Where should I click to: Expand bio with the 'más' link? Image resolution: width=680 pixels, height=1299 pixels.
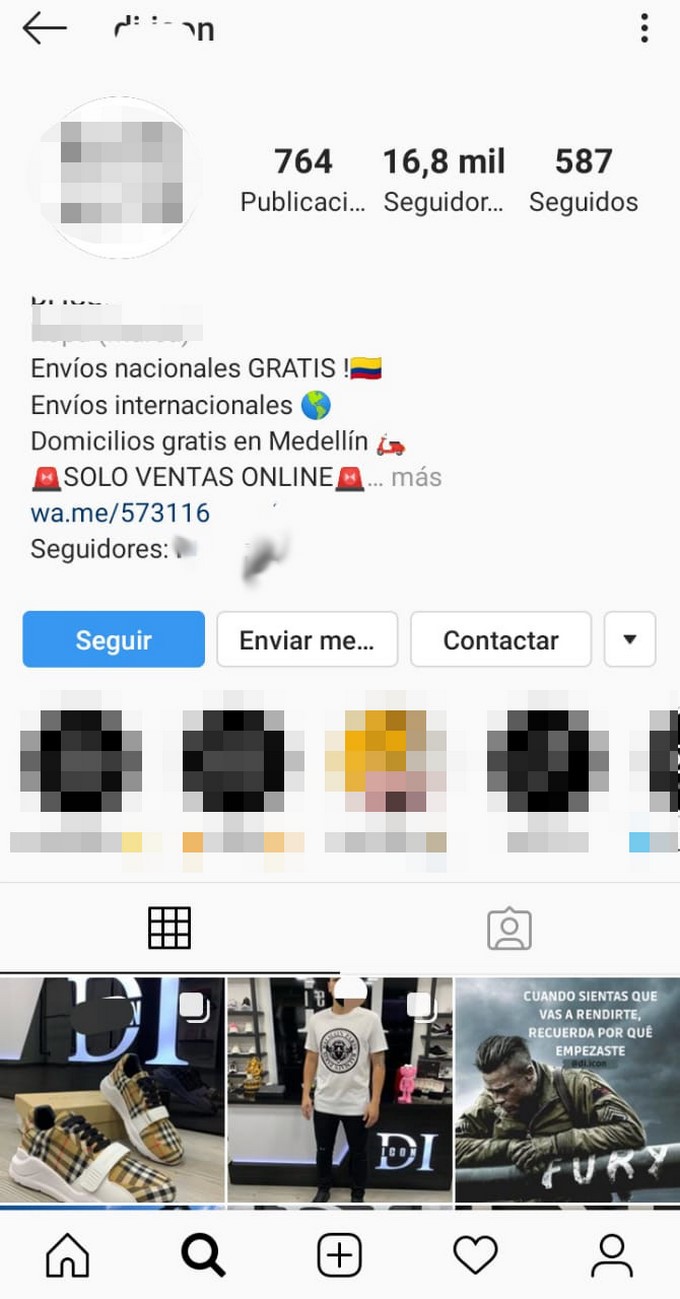click(x=415, y=478)
